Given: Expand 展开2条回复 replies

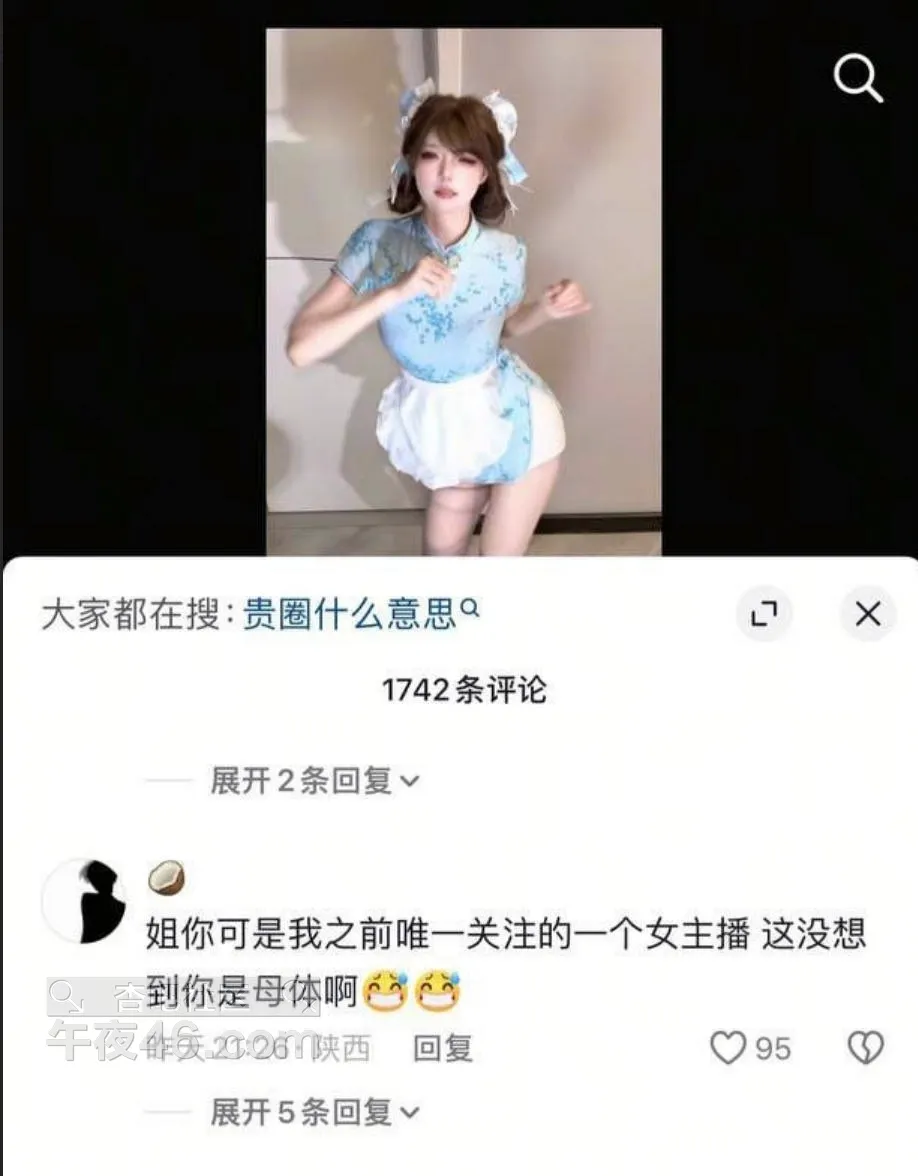Looking at the screenshot, I should point(313,781).
